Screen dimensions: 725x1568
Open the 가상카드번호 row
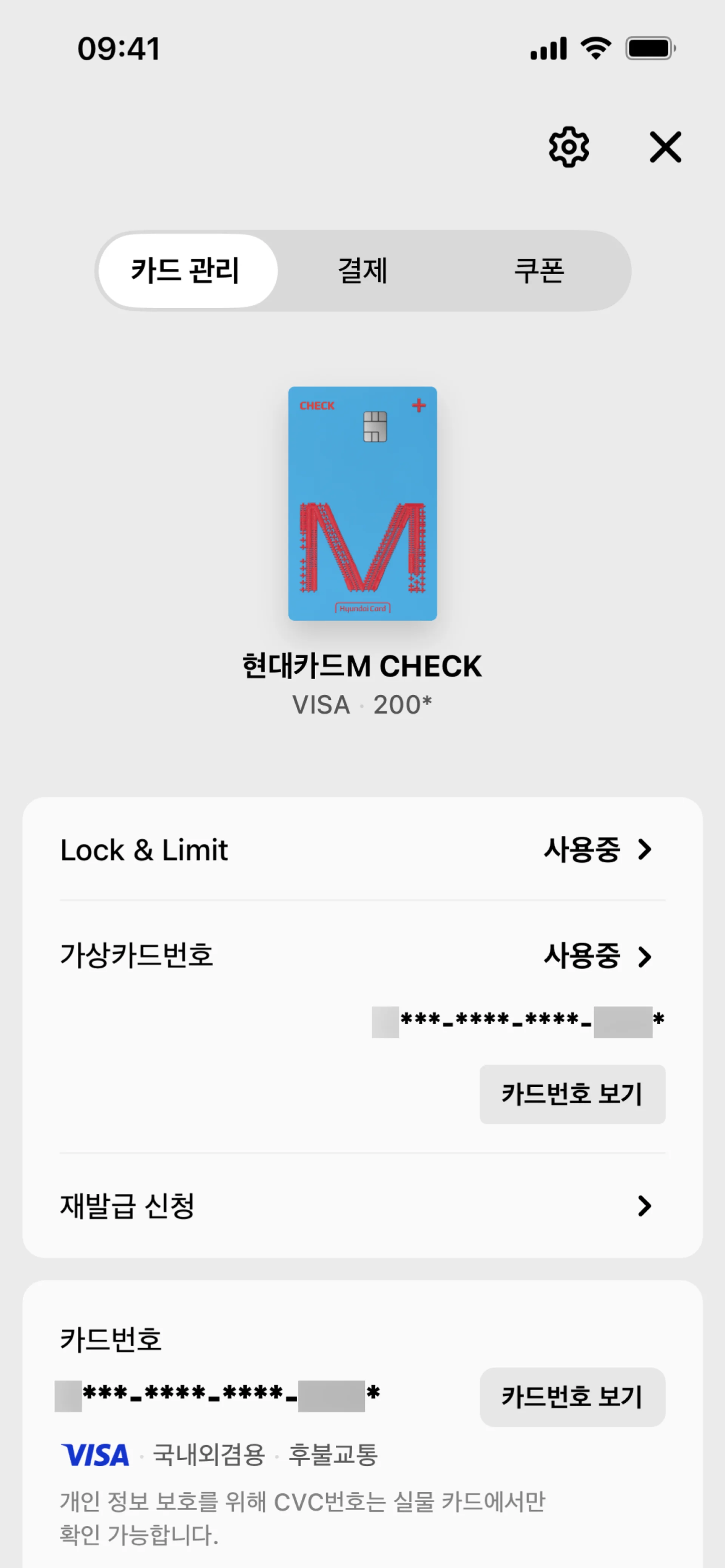(x=362, y=955)
